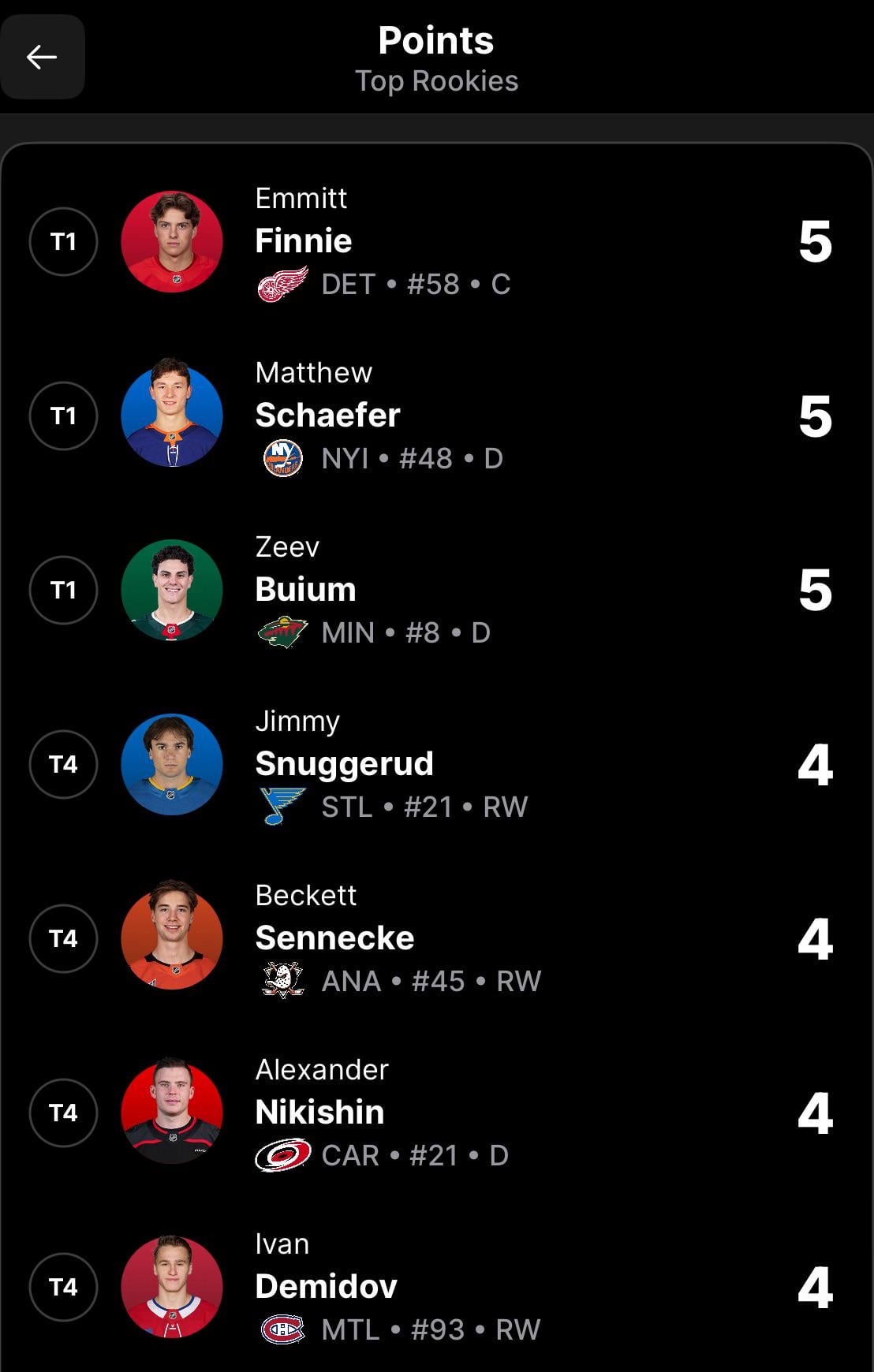874x1372 pixels.
Task: View Alexander Nikishin's profile
Action: 319,1113
